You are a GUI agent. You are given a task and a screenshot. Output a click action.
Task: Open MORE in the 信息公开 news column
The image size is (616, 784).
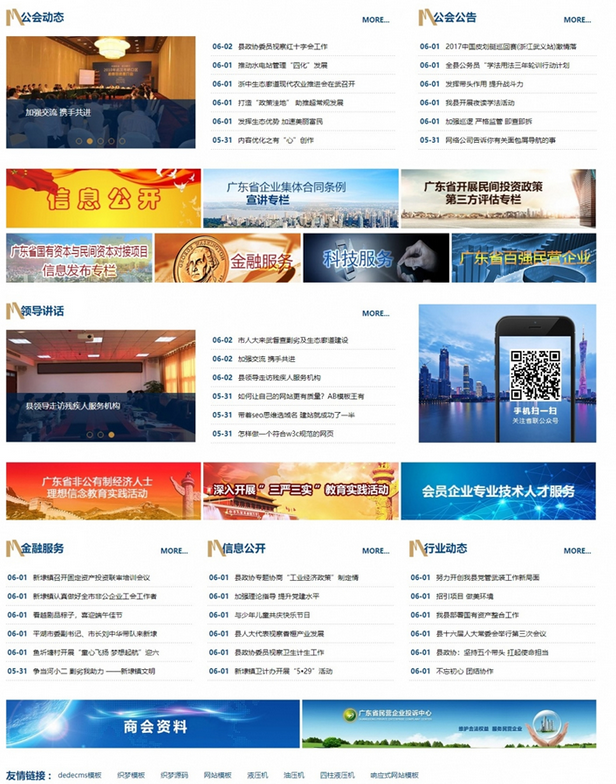click(375, 550)
